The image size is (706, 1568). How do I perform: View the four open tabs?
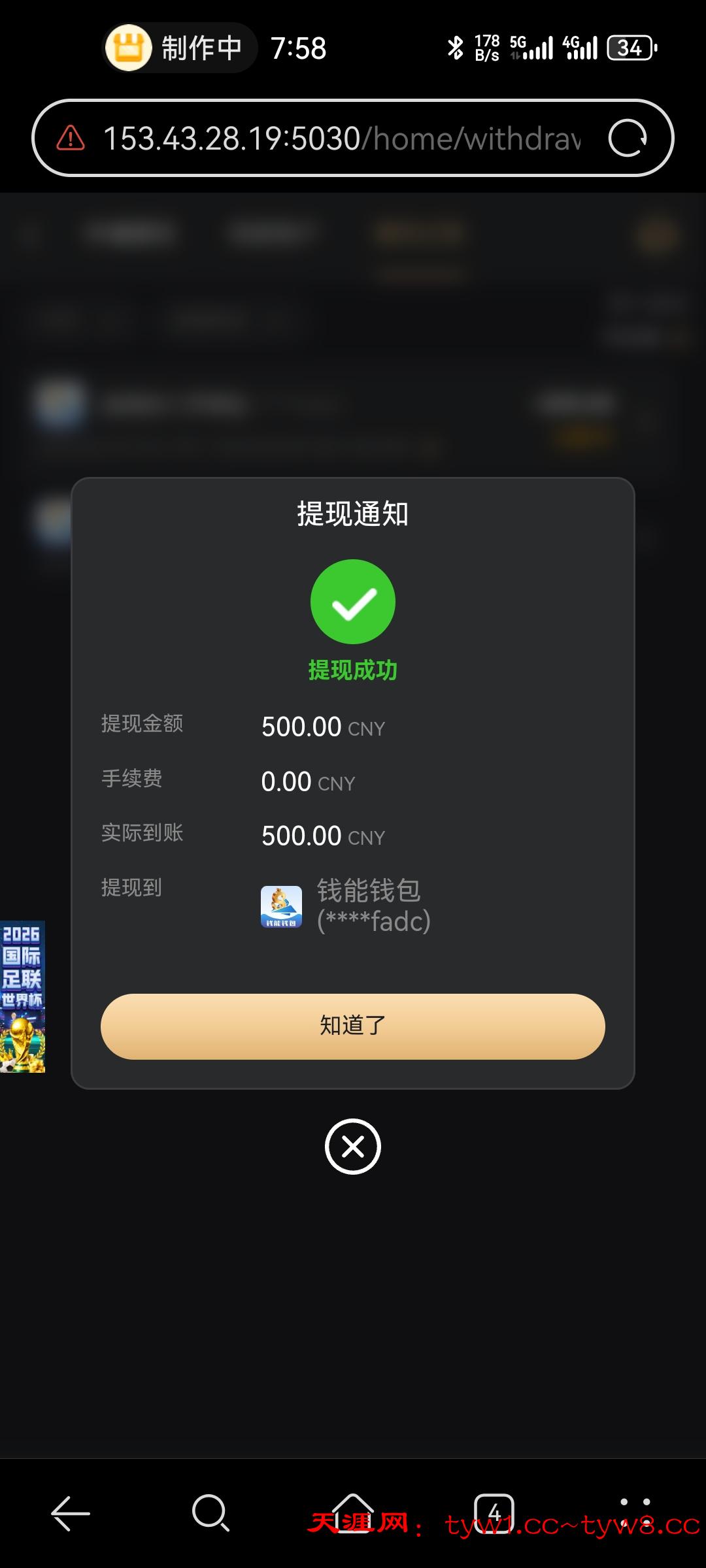[x=494, y=1512]
